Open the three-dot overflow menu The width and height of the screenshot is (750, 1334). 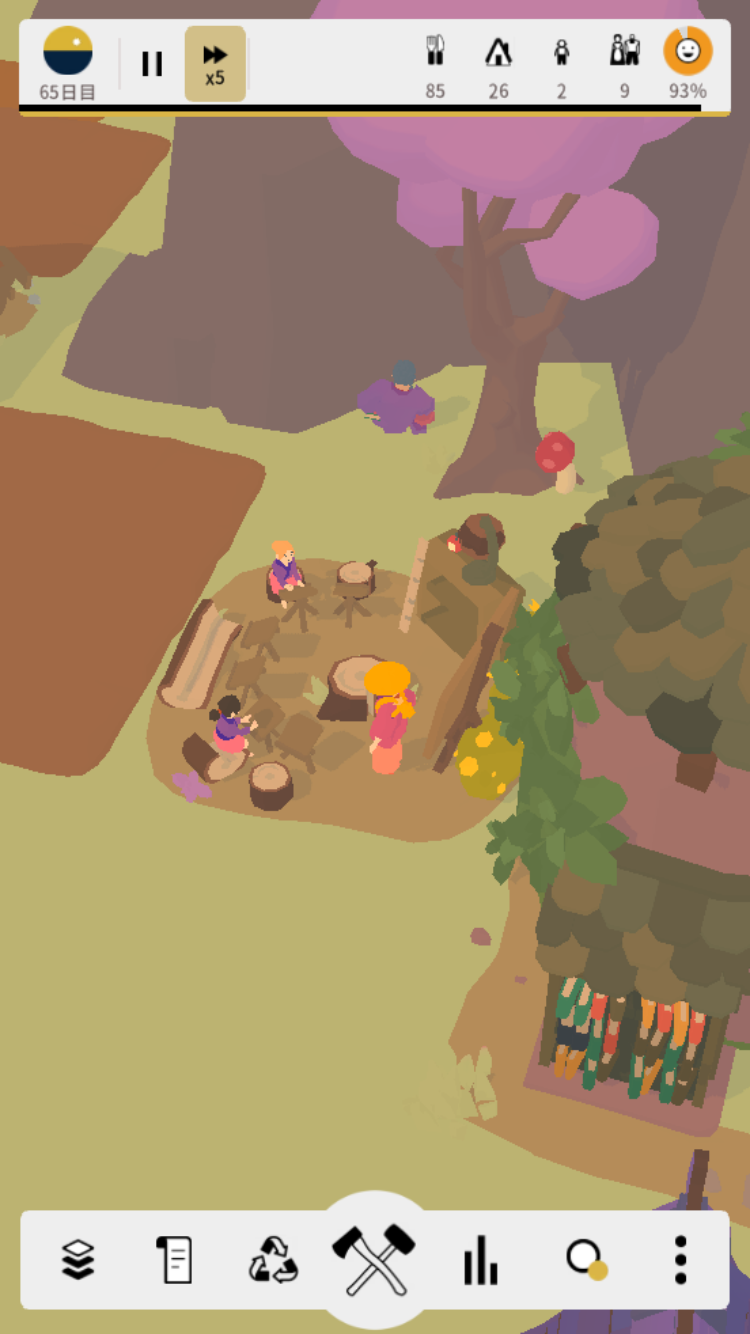click(680, 1259)
